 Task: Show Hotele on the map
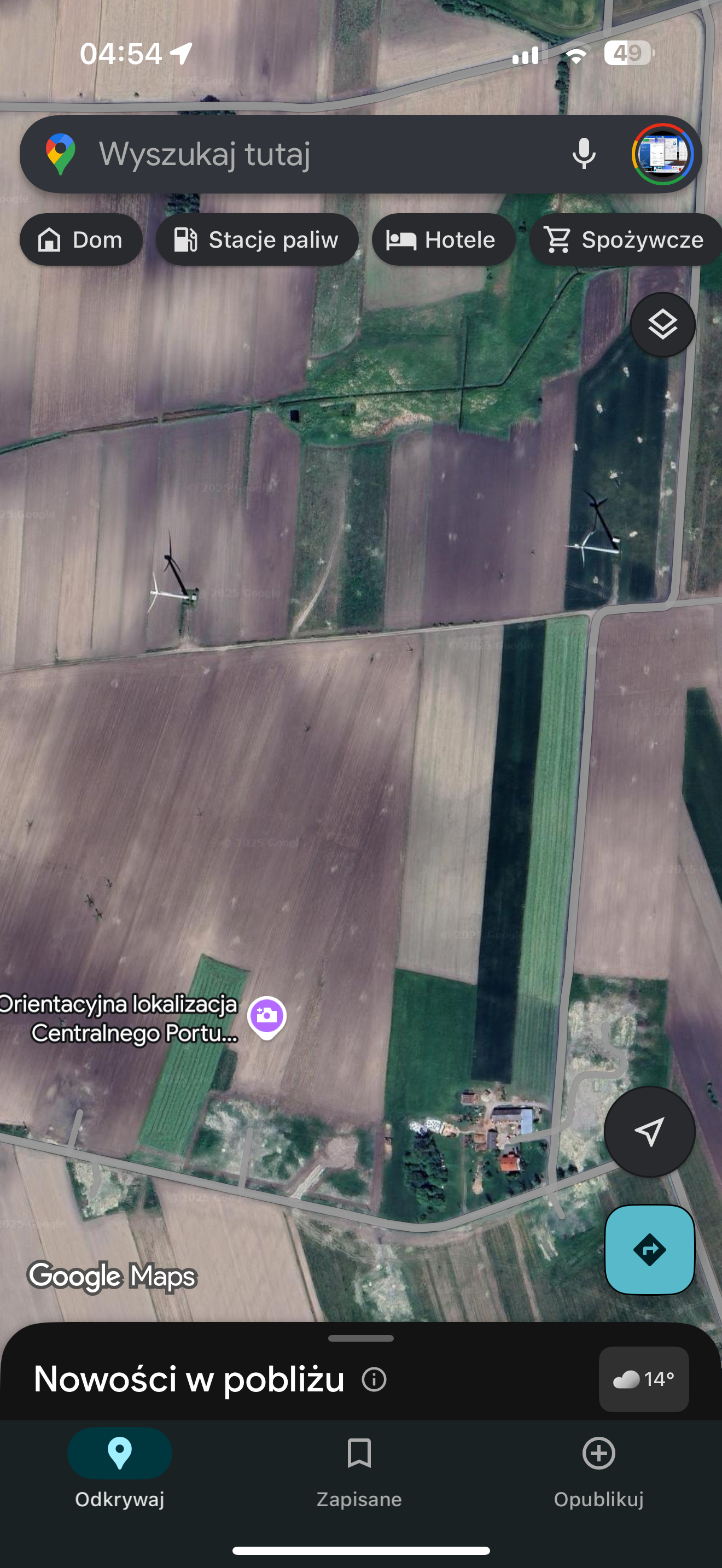click(x=442, y=240)
